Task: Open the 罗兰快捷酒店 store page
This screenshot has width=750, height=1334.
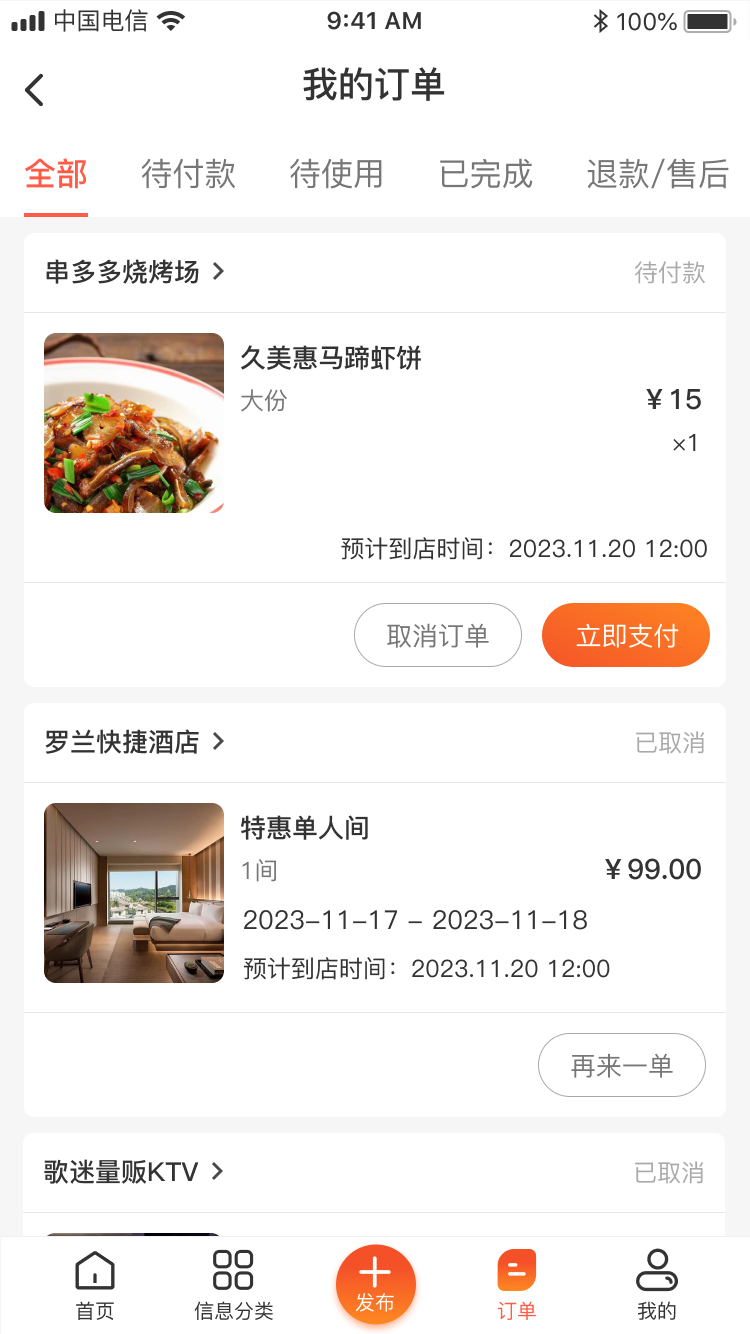Action: point(134,742)
